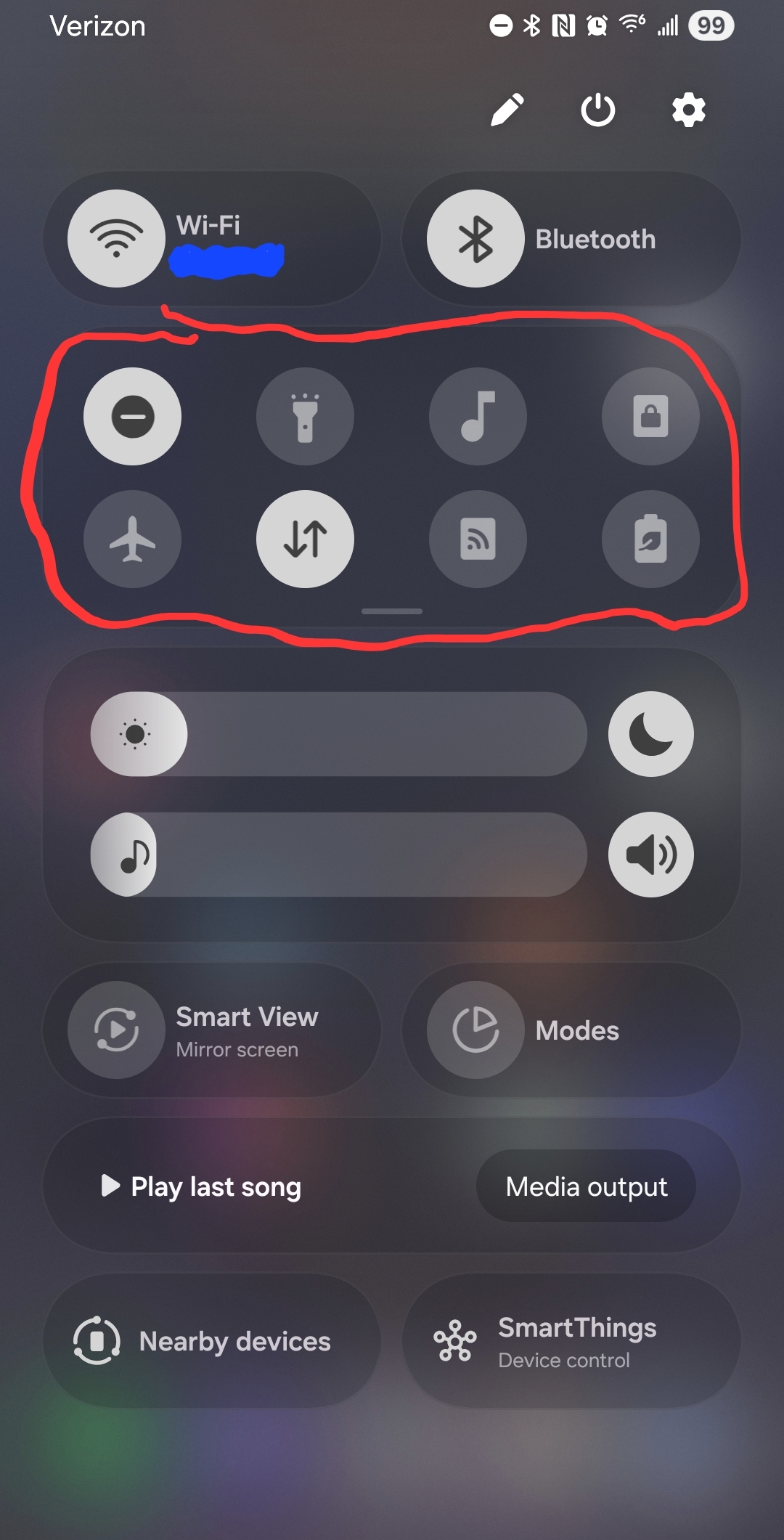Toggle Wi-Fi off
Screen dimensions: 784x1540
tap(116, 239)
